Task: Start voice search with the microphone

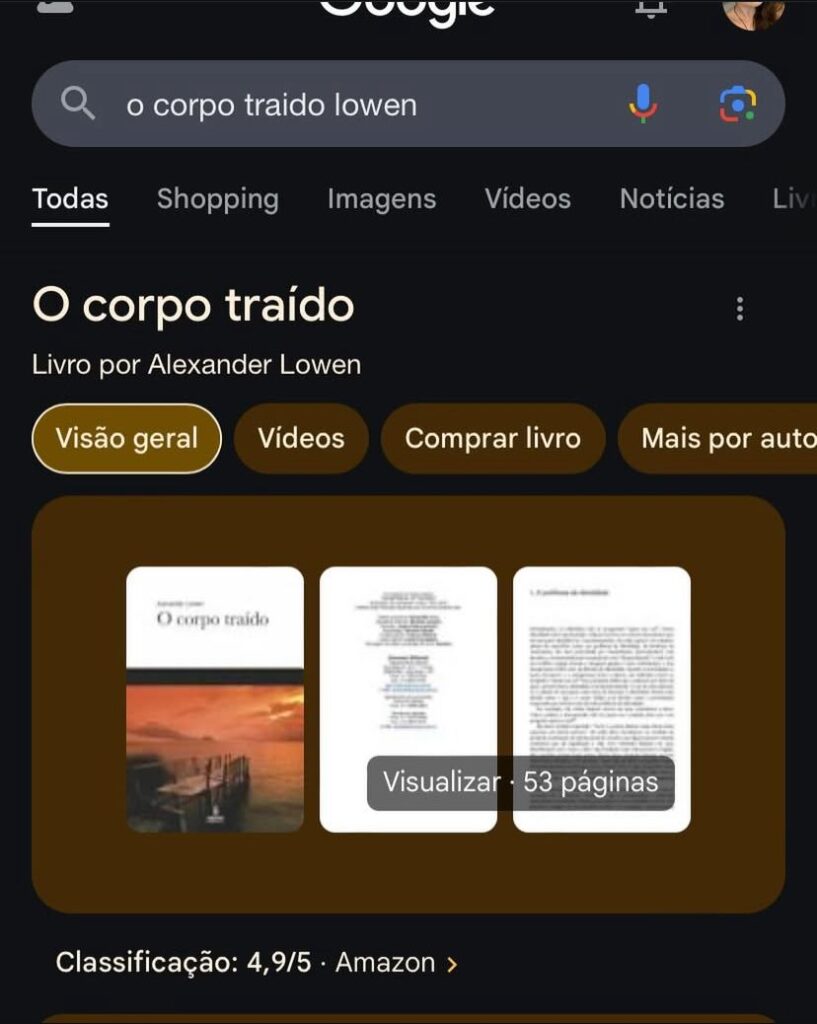Action: click(x=643, y=103)
